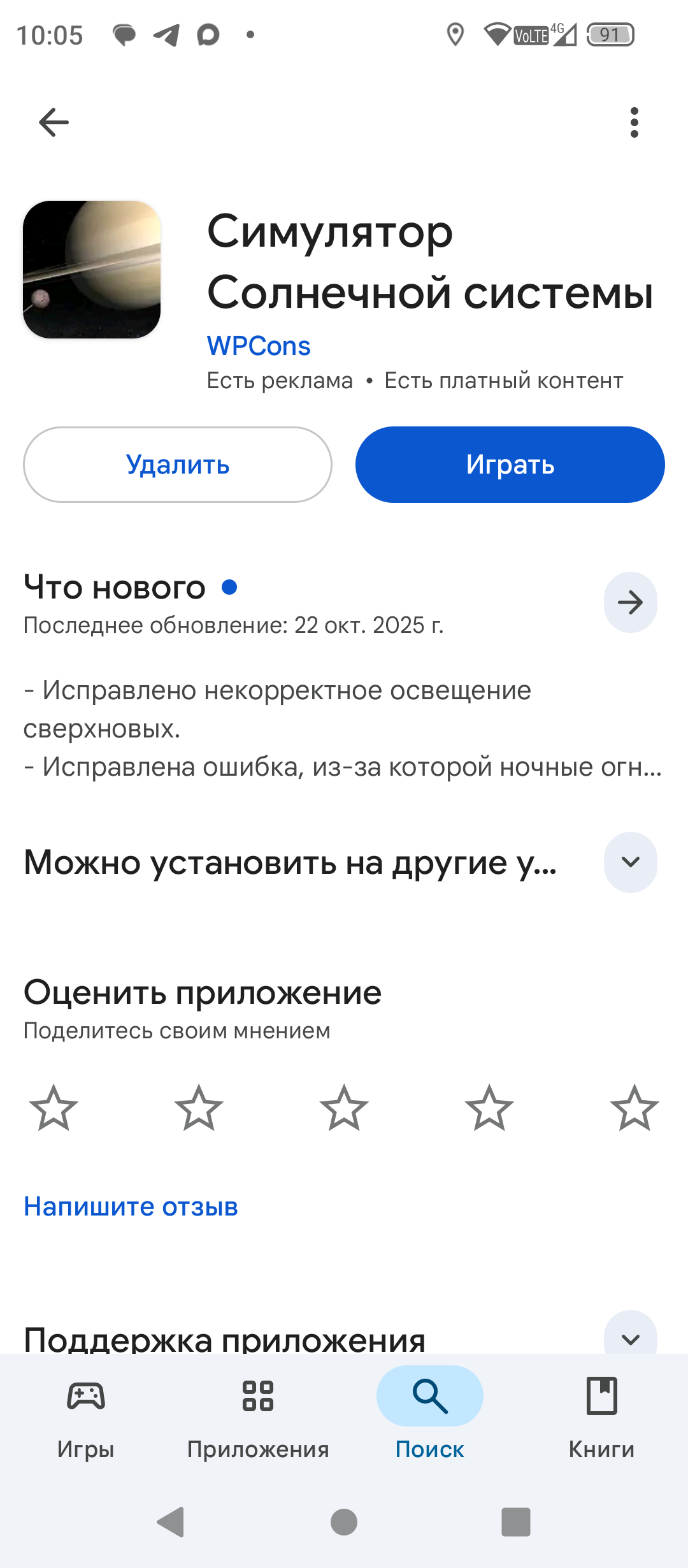The width and height of the screenshot is (688, 1568).
Task: Rate the app one star
Action: click(54, 1108)
